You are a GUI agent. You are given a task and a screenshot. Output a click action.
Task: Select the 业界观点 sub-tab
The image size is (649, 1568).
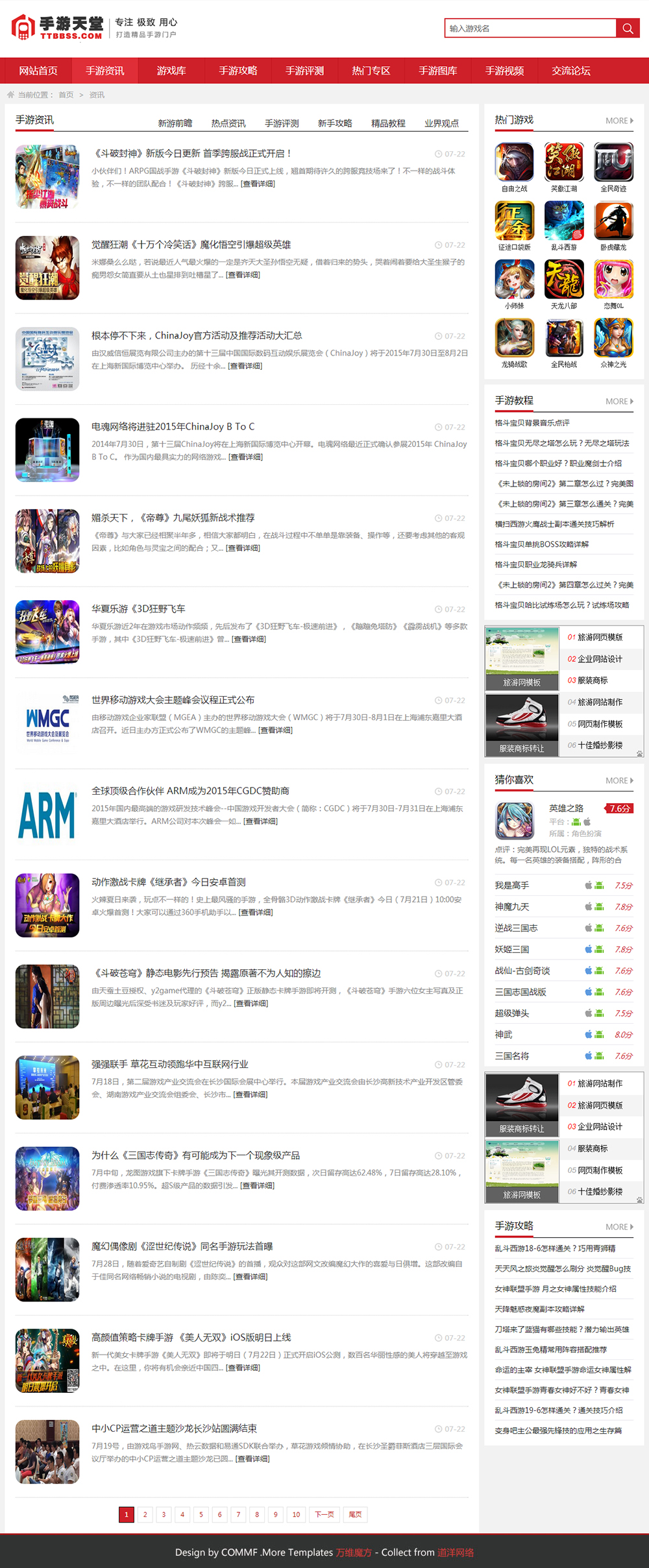[441, 123]
